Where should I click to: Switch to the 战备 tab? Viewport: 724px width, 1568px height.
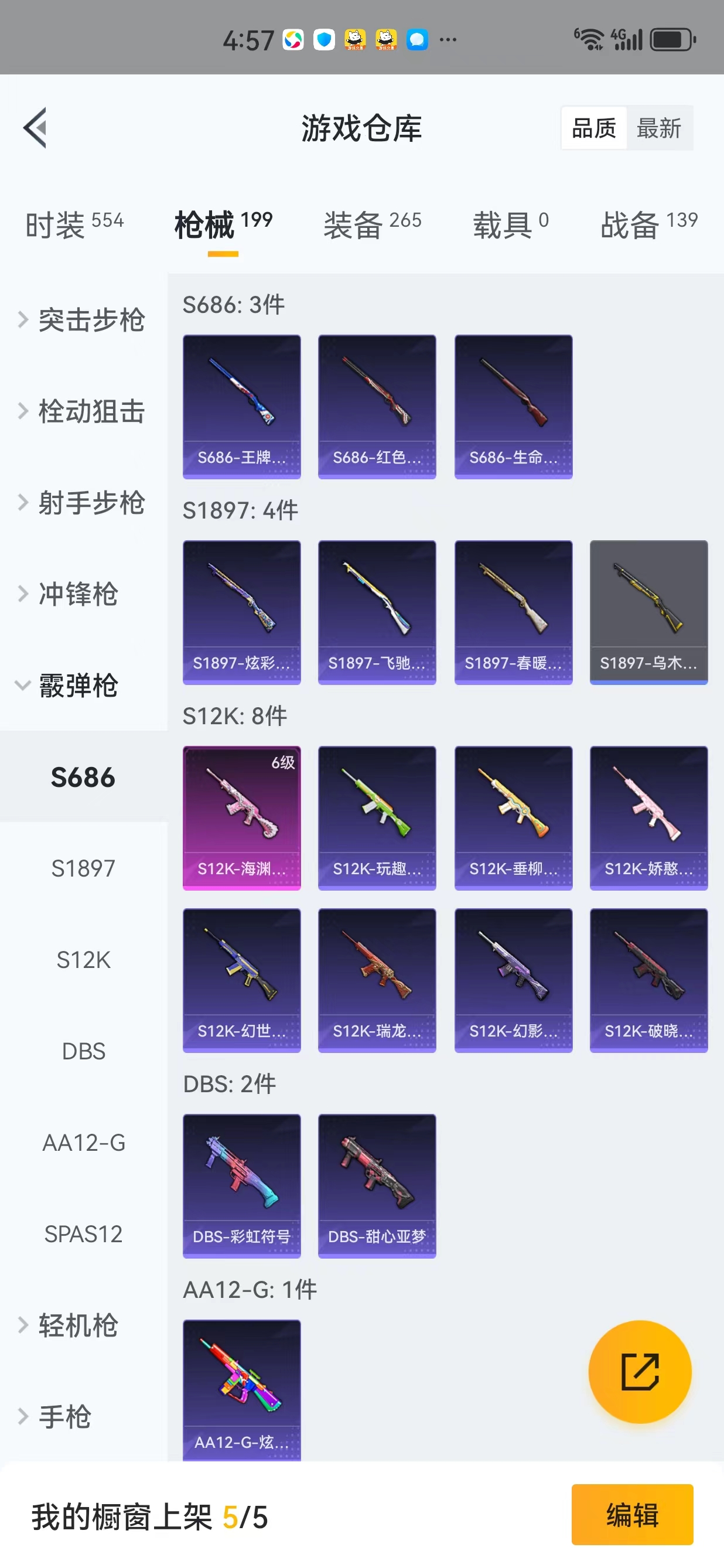(648, 224)
